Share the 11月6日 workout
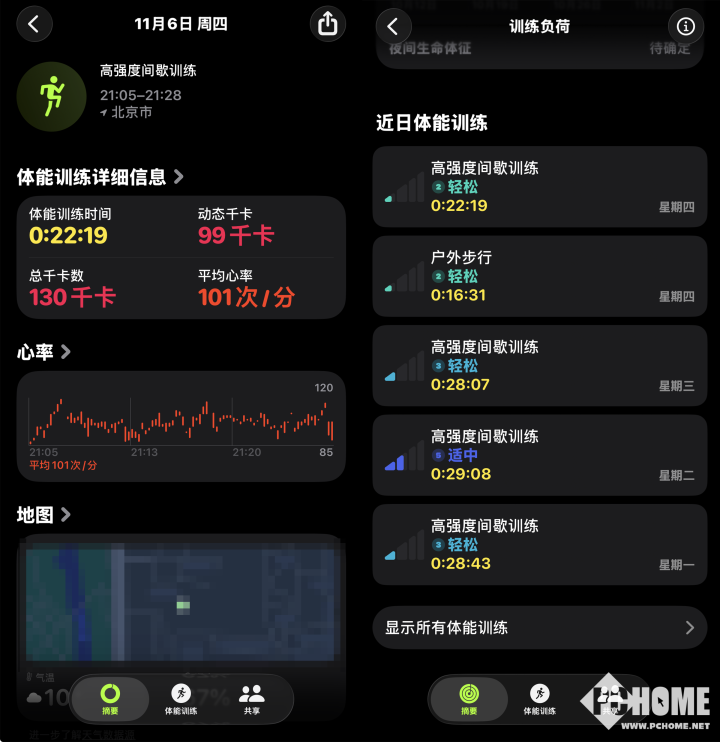Screen dimensions: 720x742 pyautogui.click(x=327, y=24)
